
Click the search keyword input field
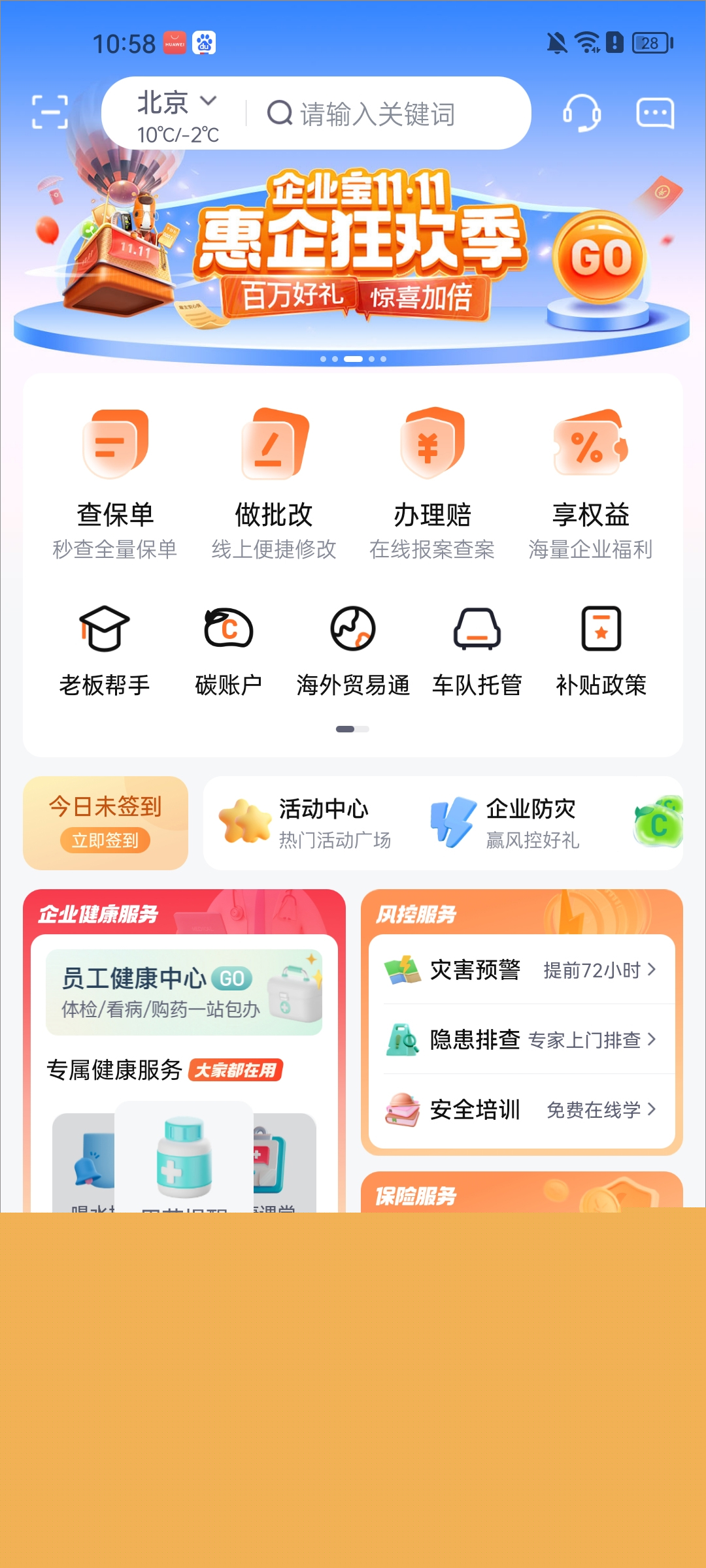tap(378, 112)
